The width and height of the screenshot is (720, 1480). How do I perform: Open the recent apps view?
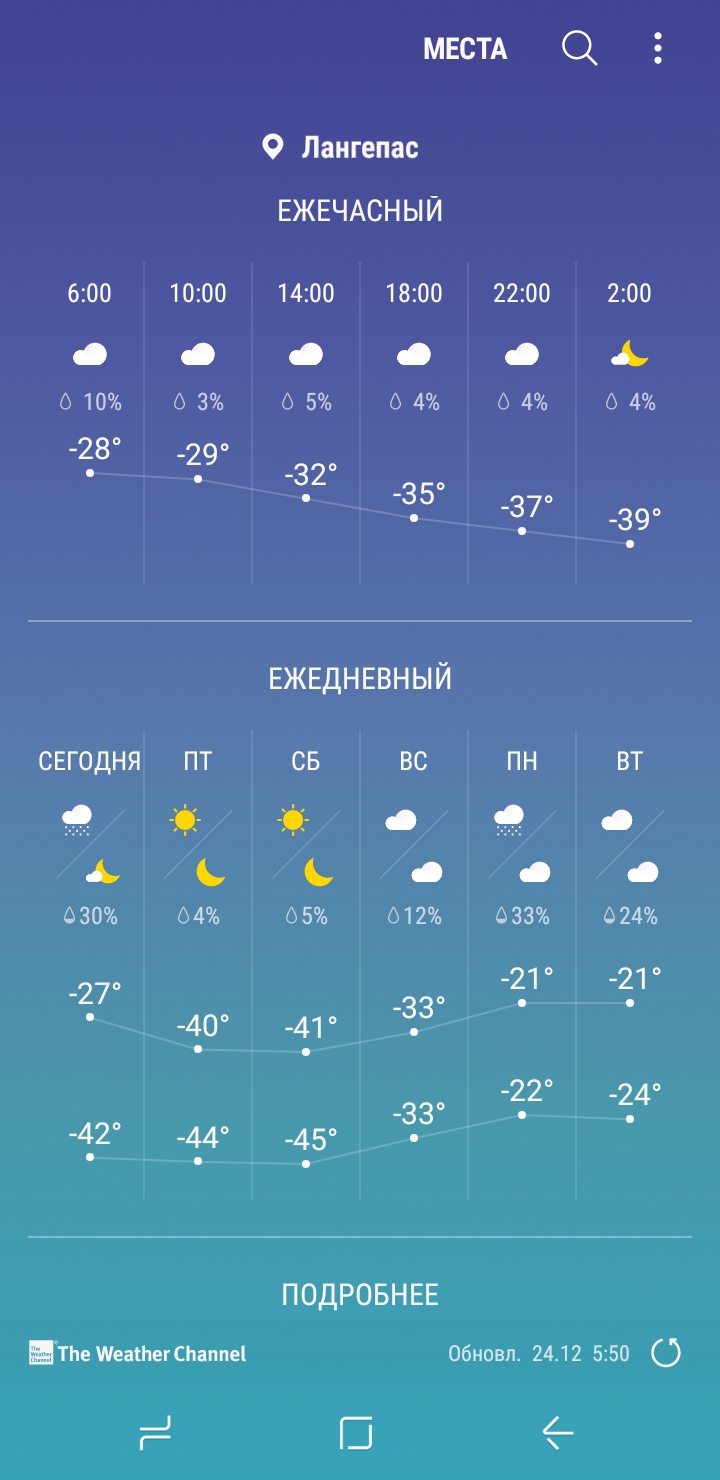pyautogui.click(x=155, y=1433)
